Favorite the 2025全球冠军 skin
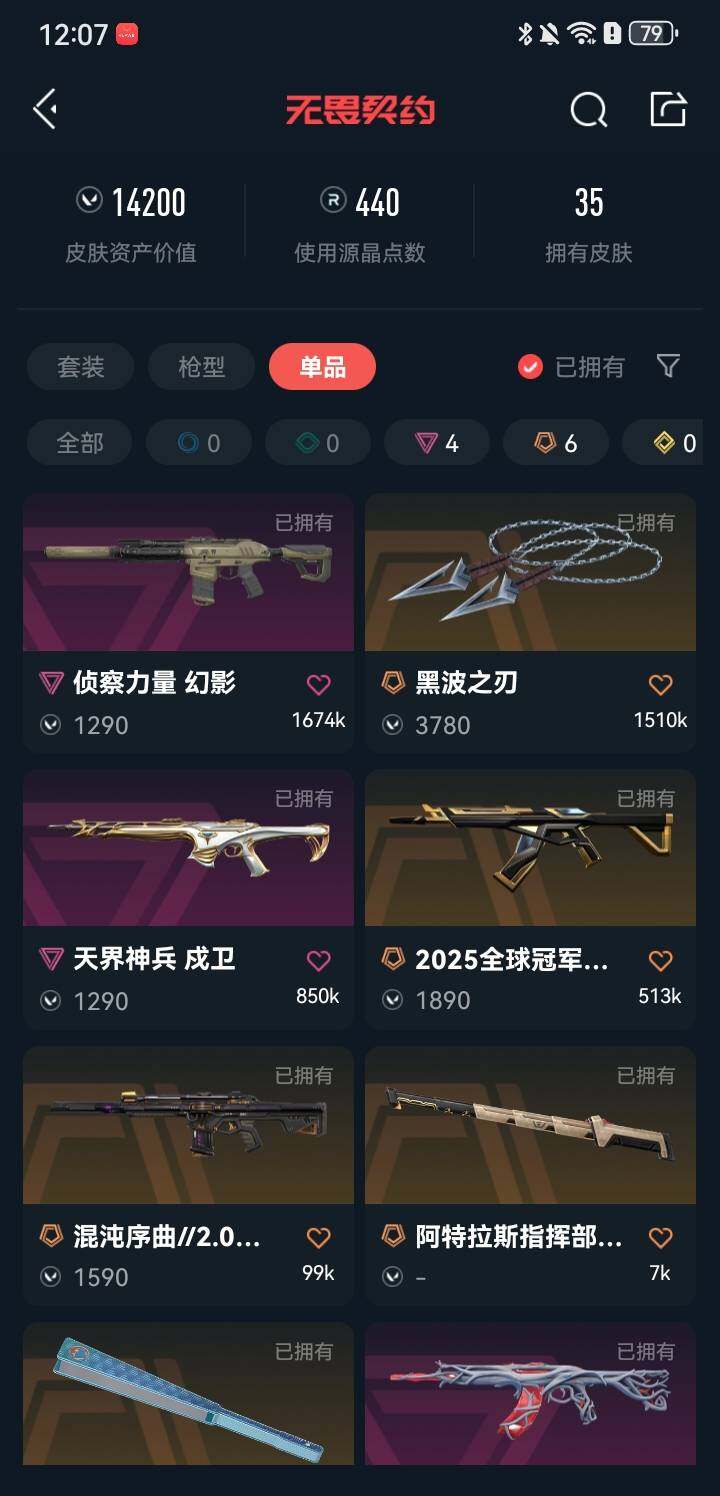 pos(660,961)
